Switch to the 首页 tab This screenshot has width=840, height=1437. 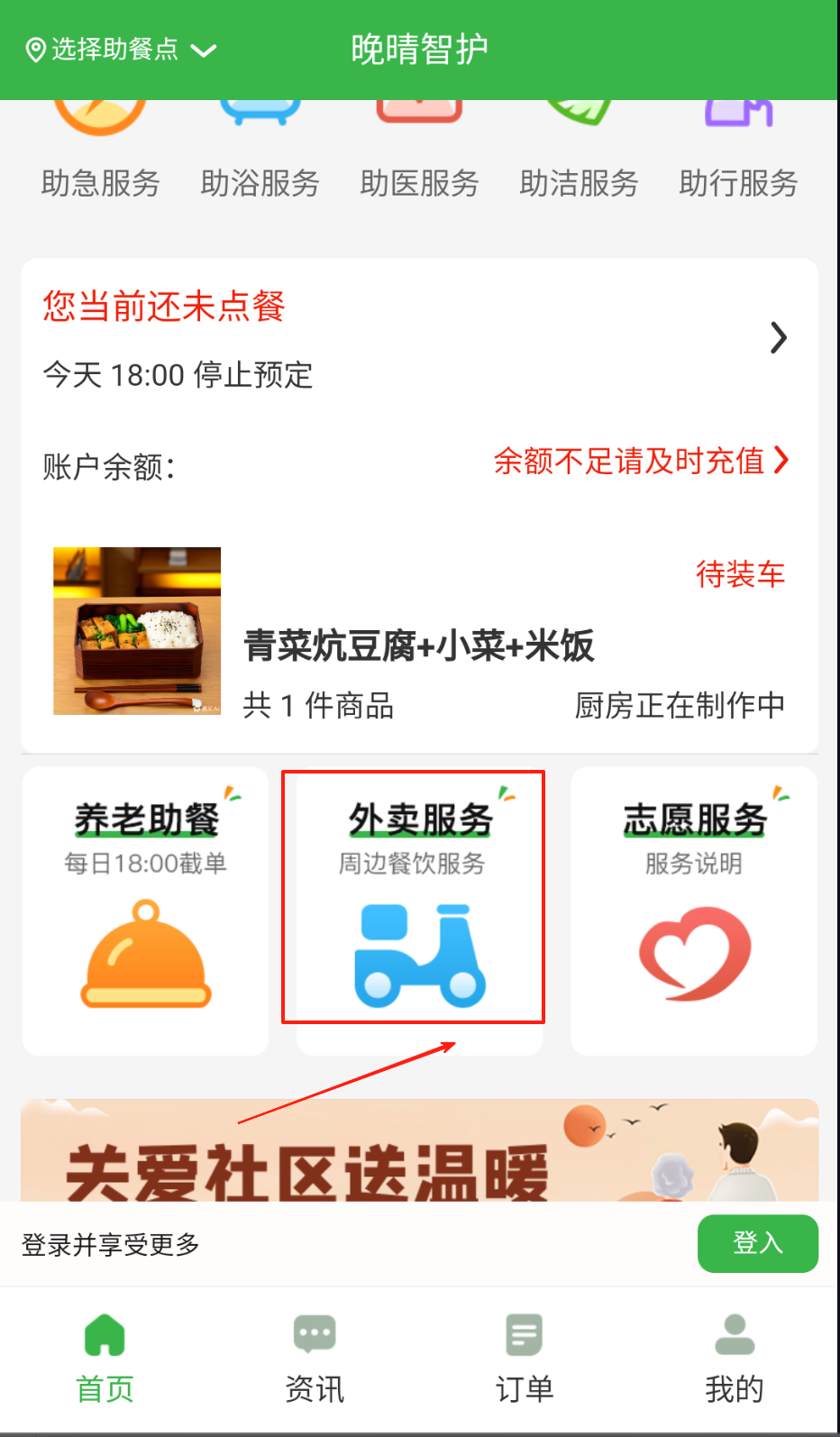click(x=105, y=1359)
